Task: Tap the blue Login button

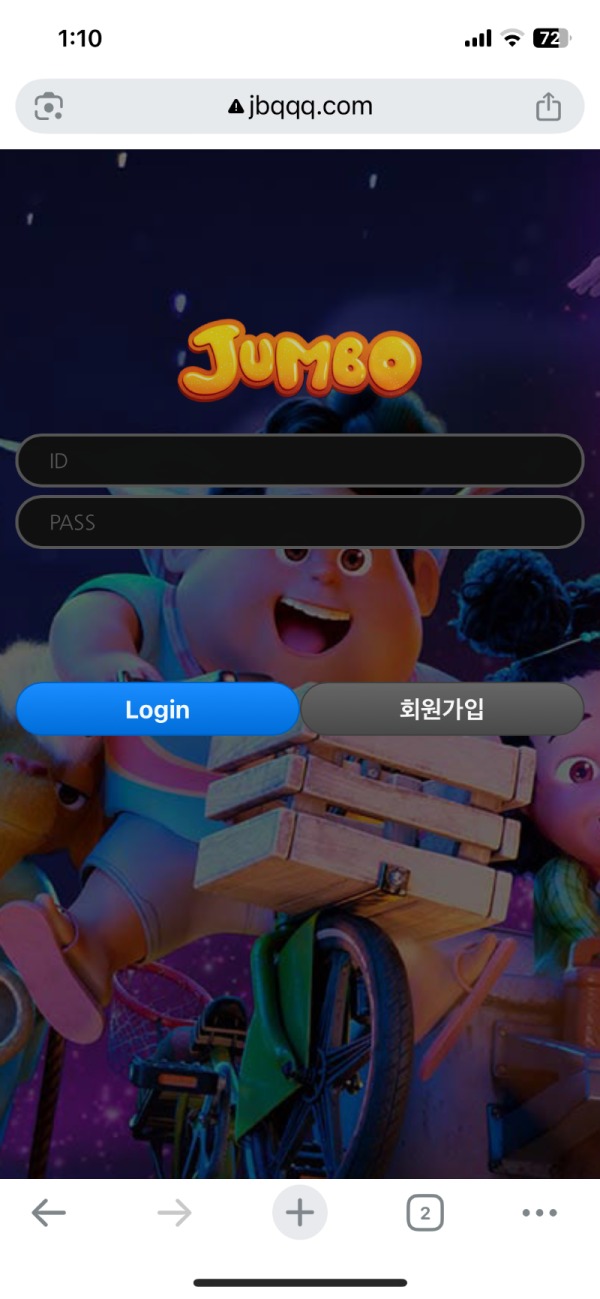Action: click(157, 710)
